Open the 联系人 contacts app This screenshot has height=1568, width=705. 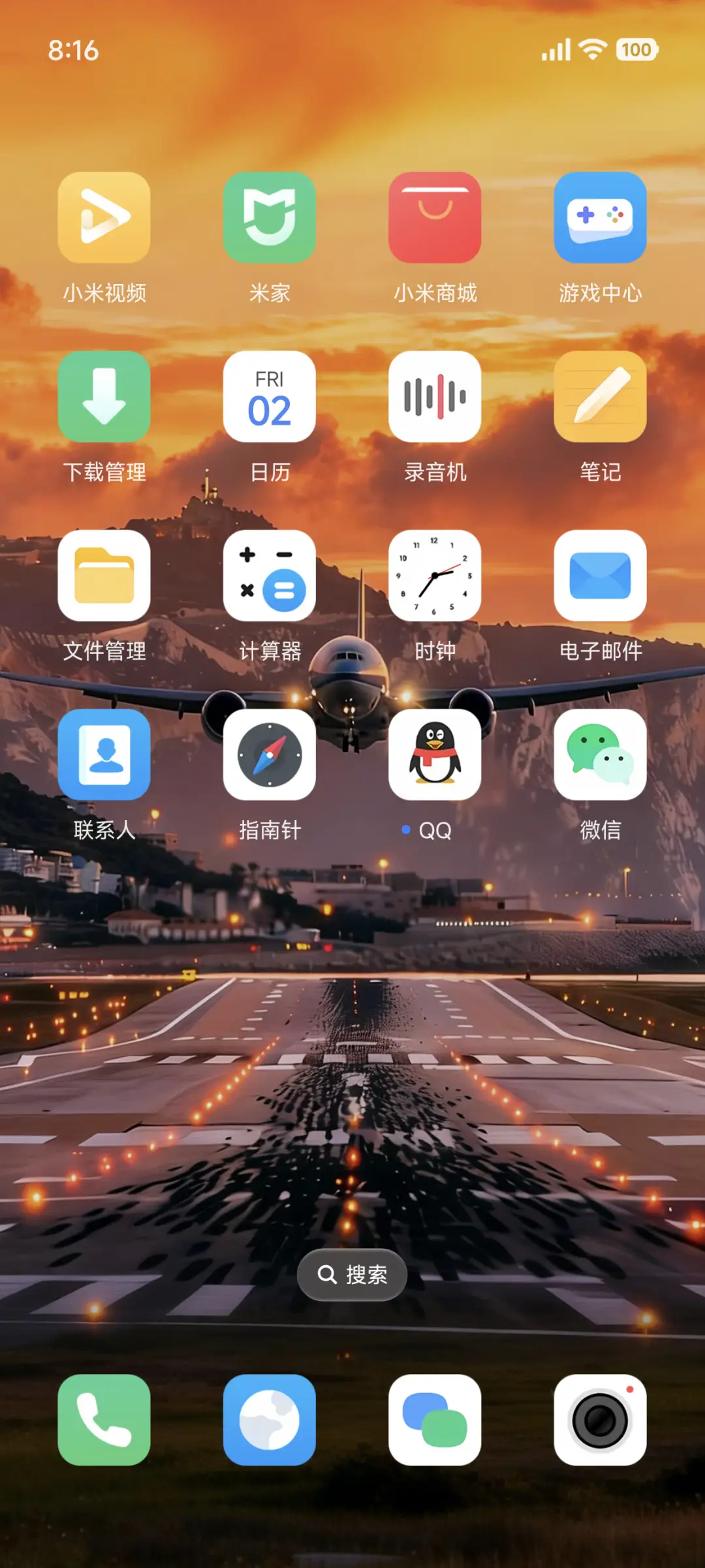[x=104, y=755]
